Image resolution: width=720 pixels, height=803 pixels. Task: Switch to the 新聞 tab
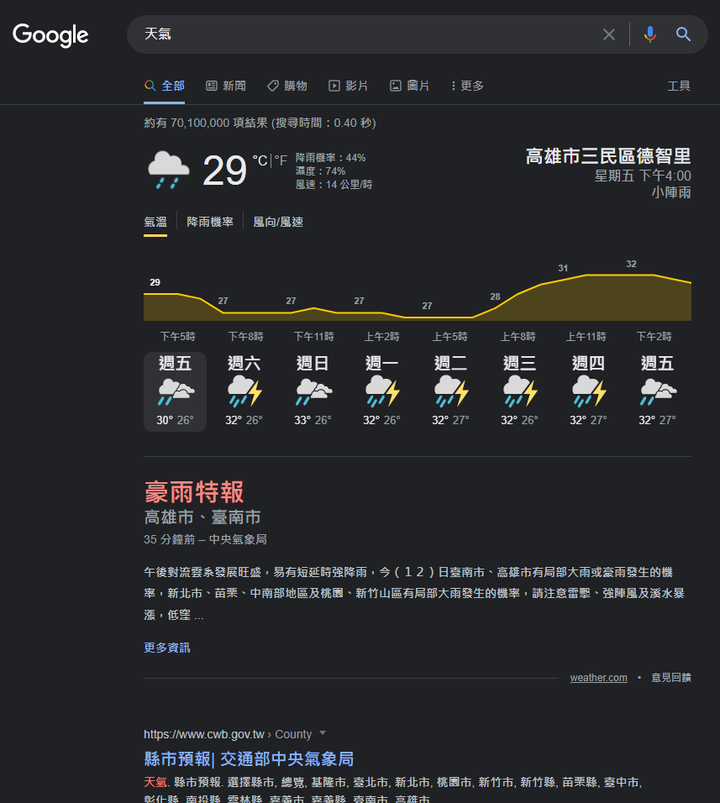tap(226, 86)
